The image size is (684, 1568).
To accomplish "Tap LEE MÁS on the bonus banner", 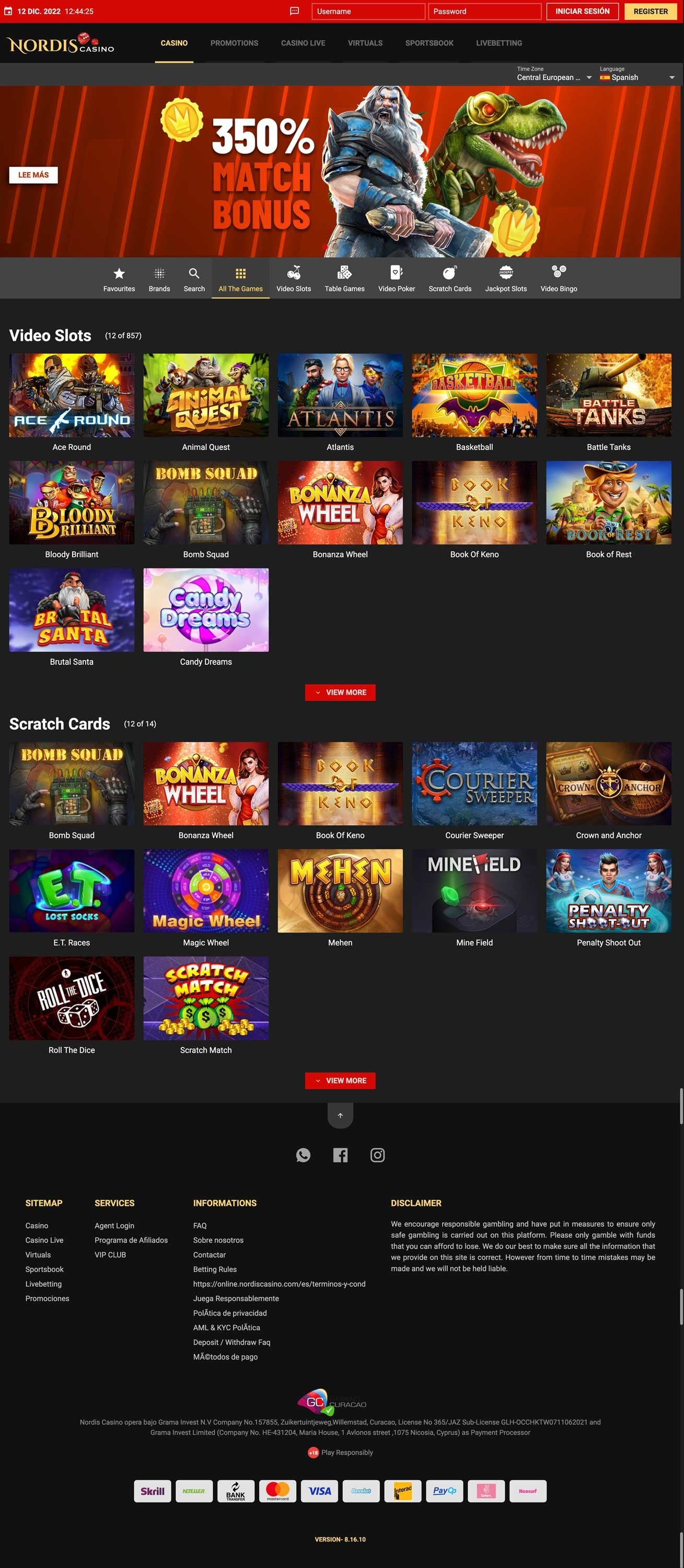I will click(33, 175).
